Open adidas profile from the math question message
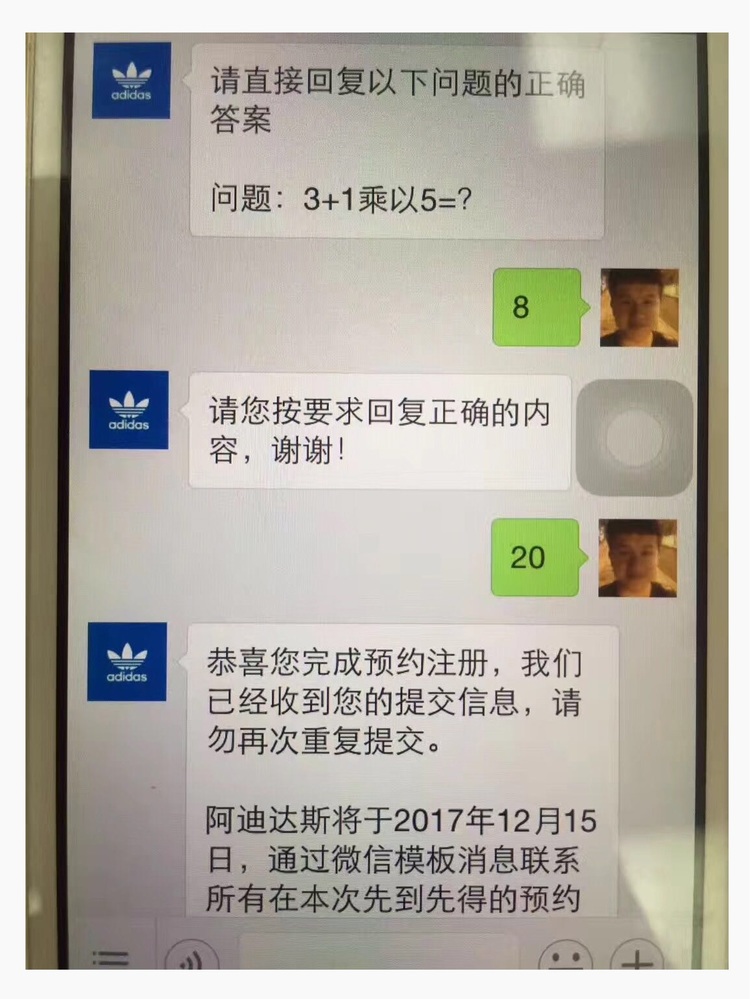This screenshot has height=999, width=750. 131,80
